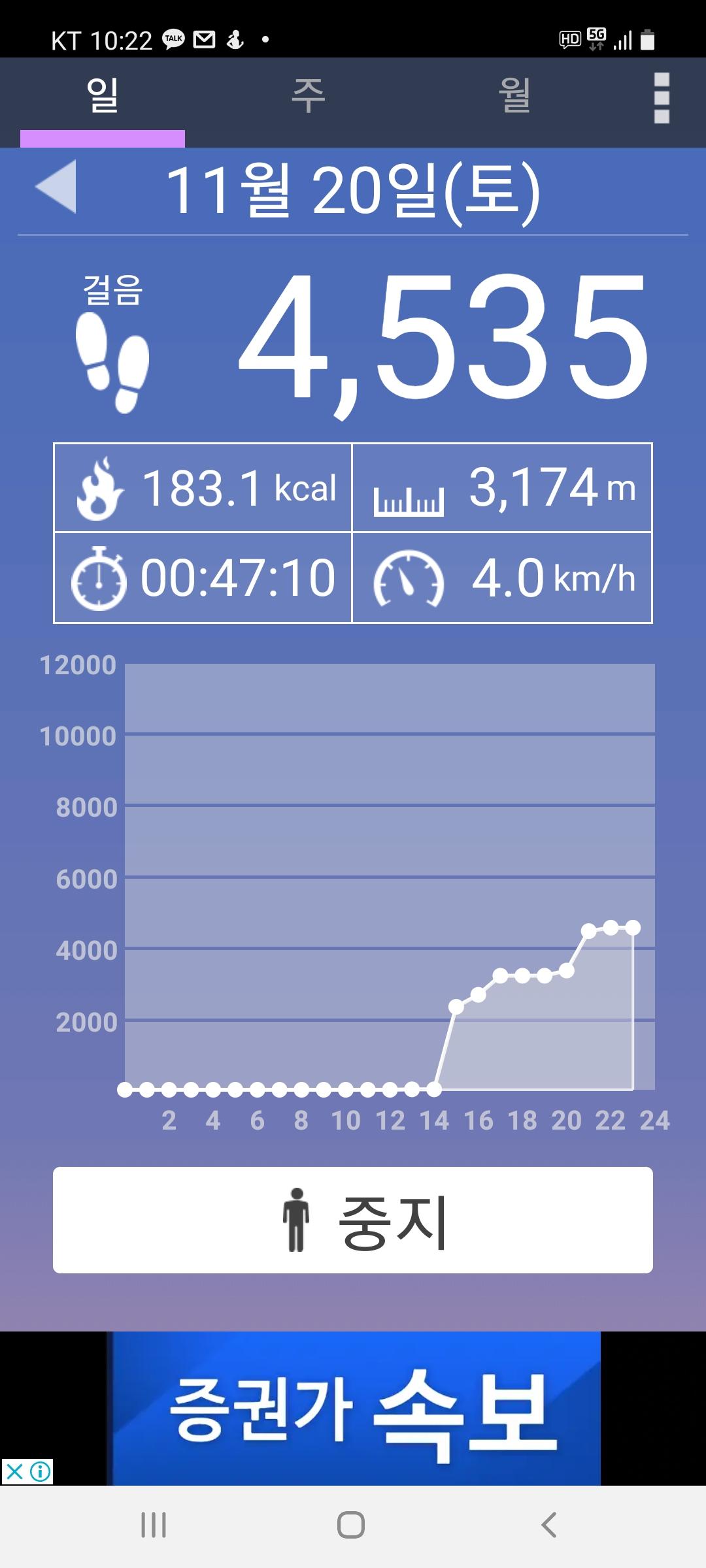This screenshot has width=706, height=1568.
Task: Select the 일 (day) tab
Action: point(103,96)
